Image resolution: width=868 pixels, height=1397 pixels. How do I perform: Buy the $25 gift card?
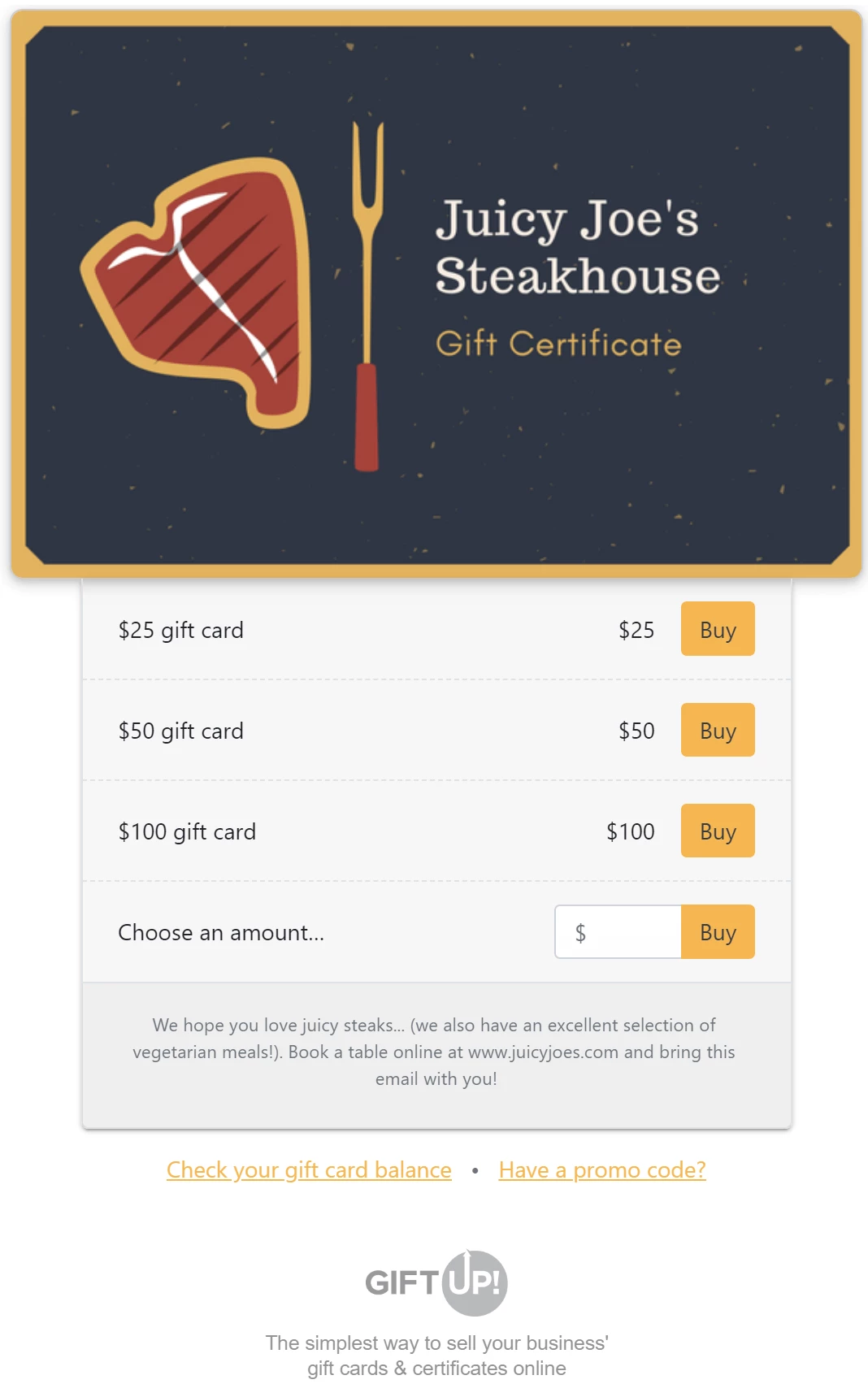pyautogui.click(x=717, y=629)
